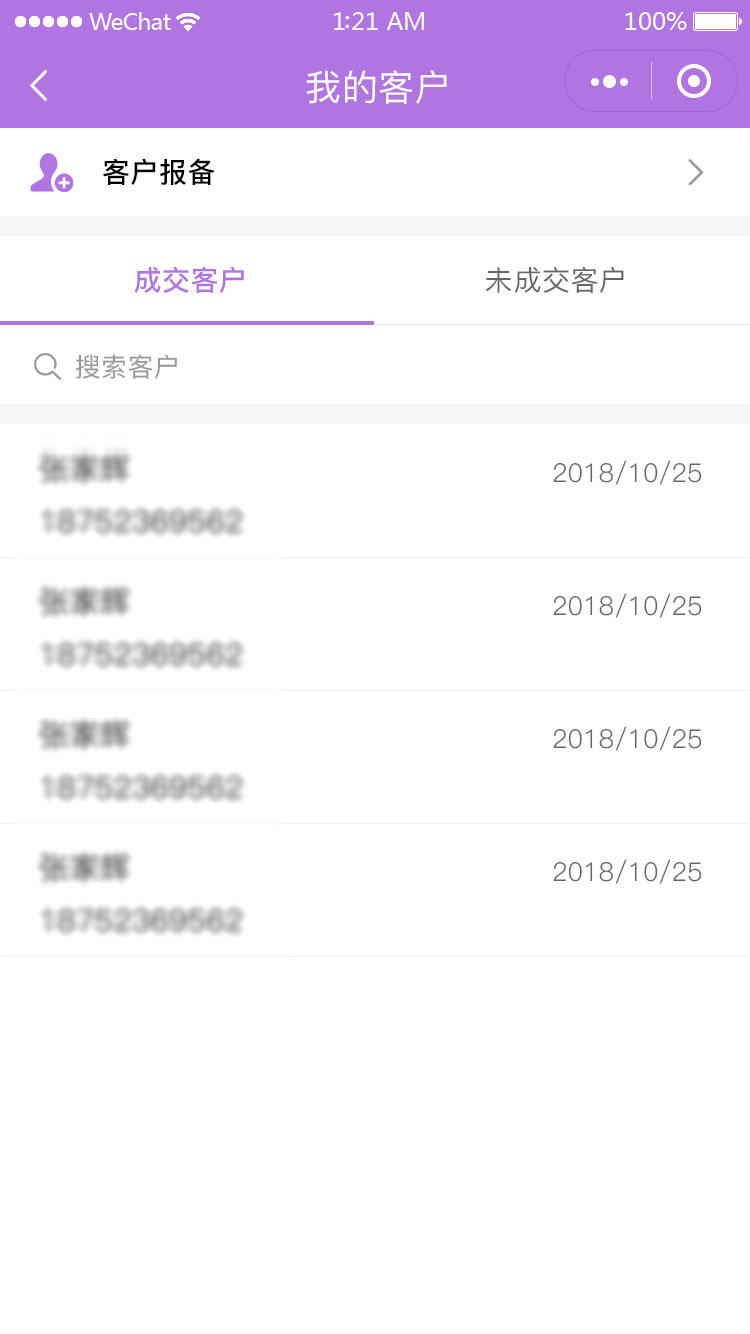Switch to 未成交客户 tab

point(555,281)
